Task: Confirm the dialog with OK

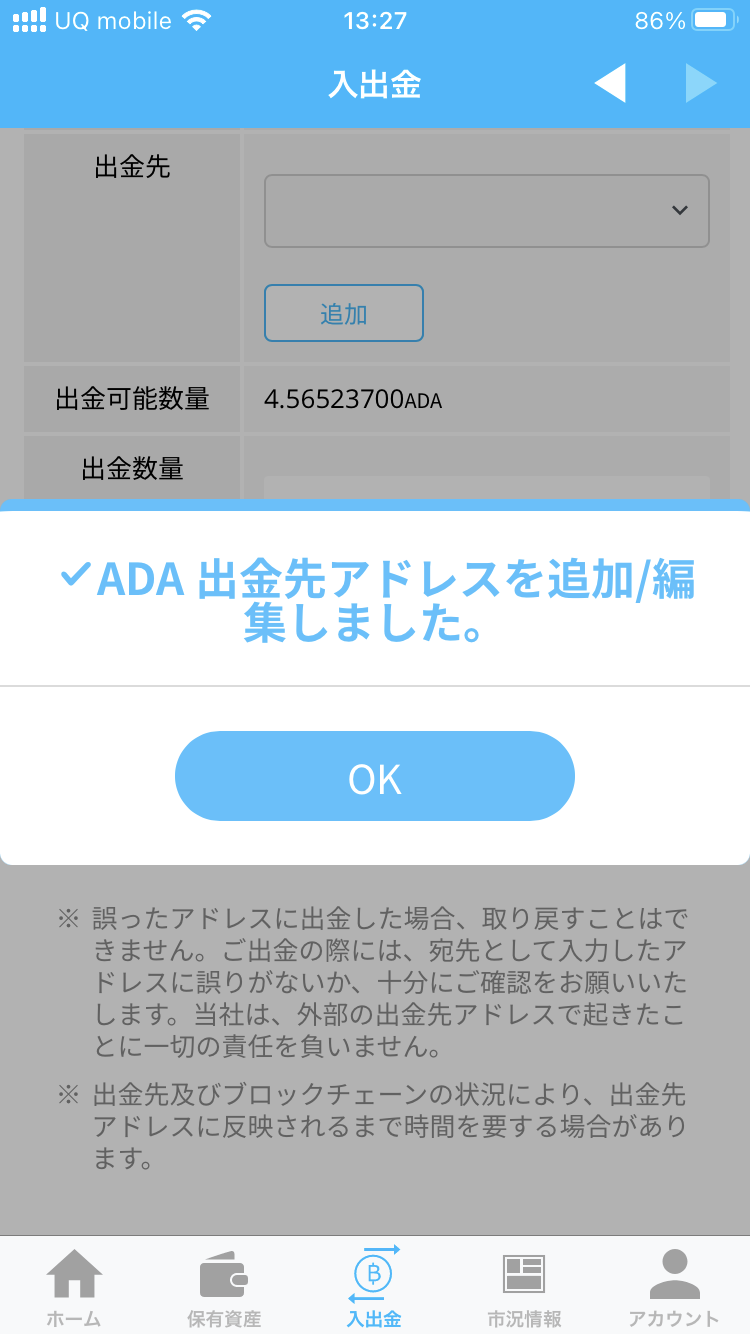Action: click(375, 776)
